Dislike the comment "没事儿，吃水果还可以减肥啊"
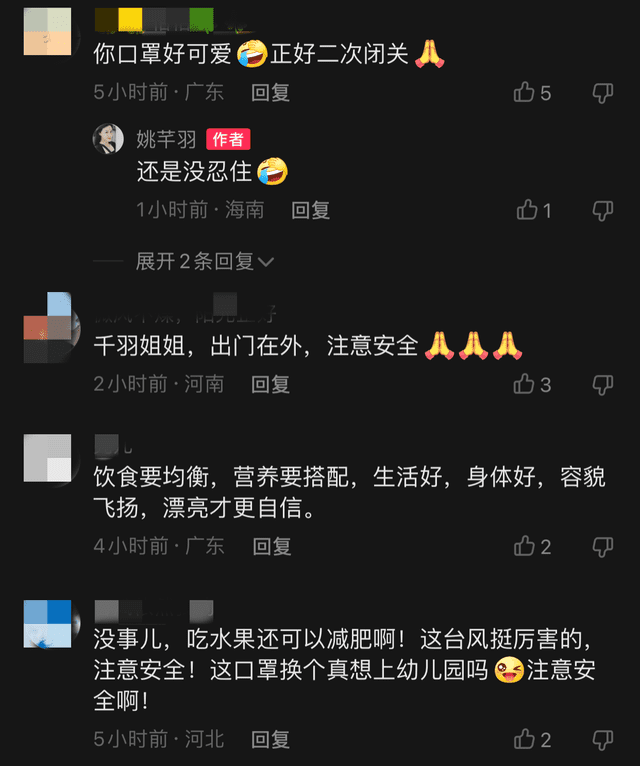Screen dimensions: 640x766 click(x=602, y=740)
